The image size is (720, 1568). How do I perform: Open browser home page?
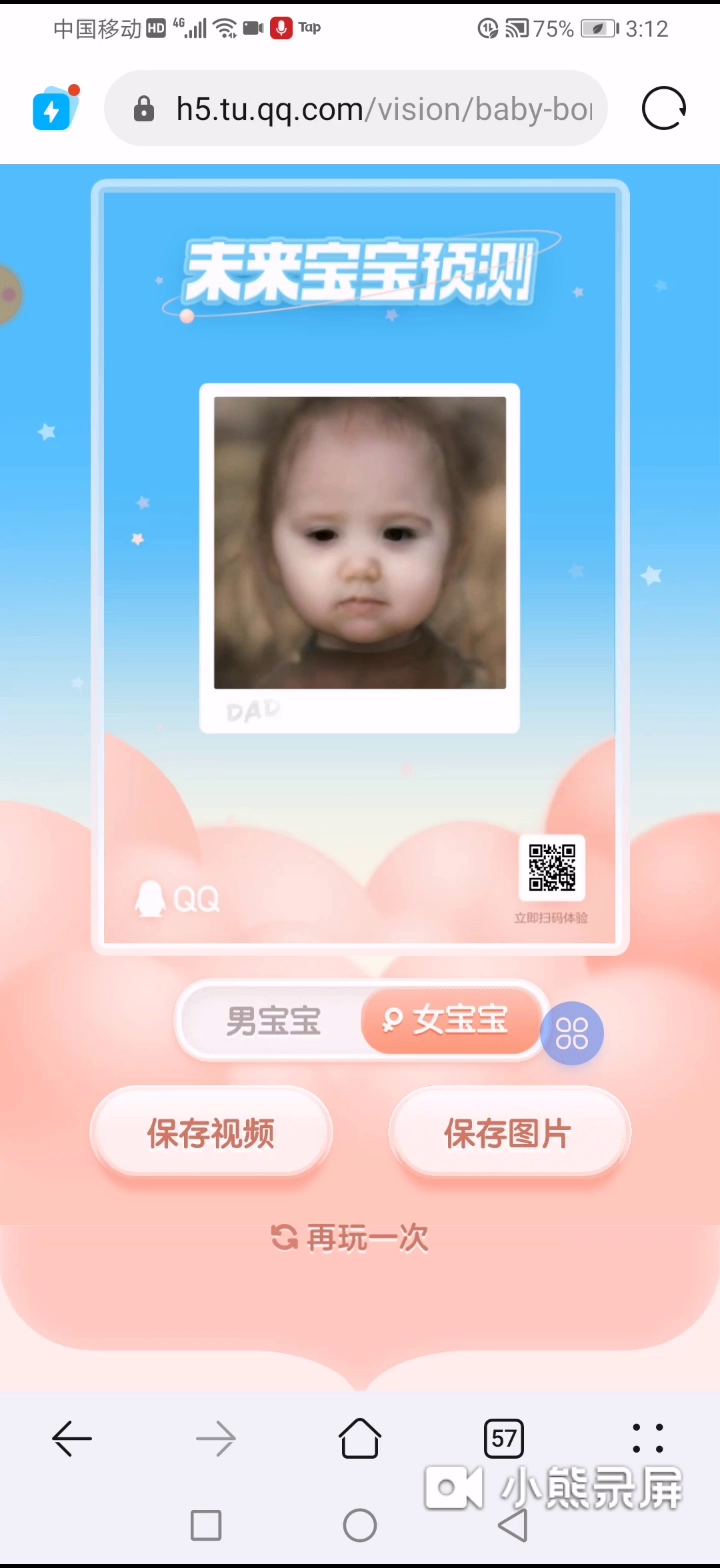pyautogui.click(x=360, y=1439)
